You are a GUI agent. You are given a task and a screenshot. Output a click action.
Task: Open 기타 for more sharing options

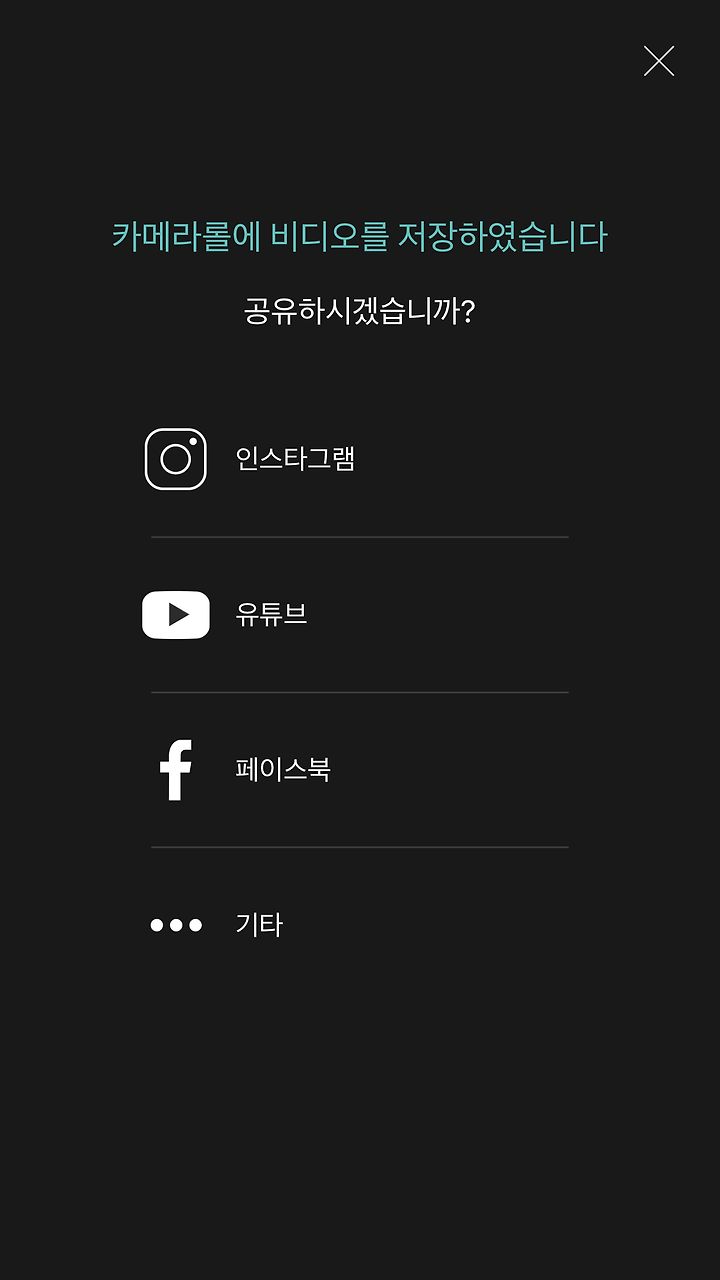point(360,925)
